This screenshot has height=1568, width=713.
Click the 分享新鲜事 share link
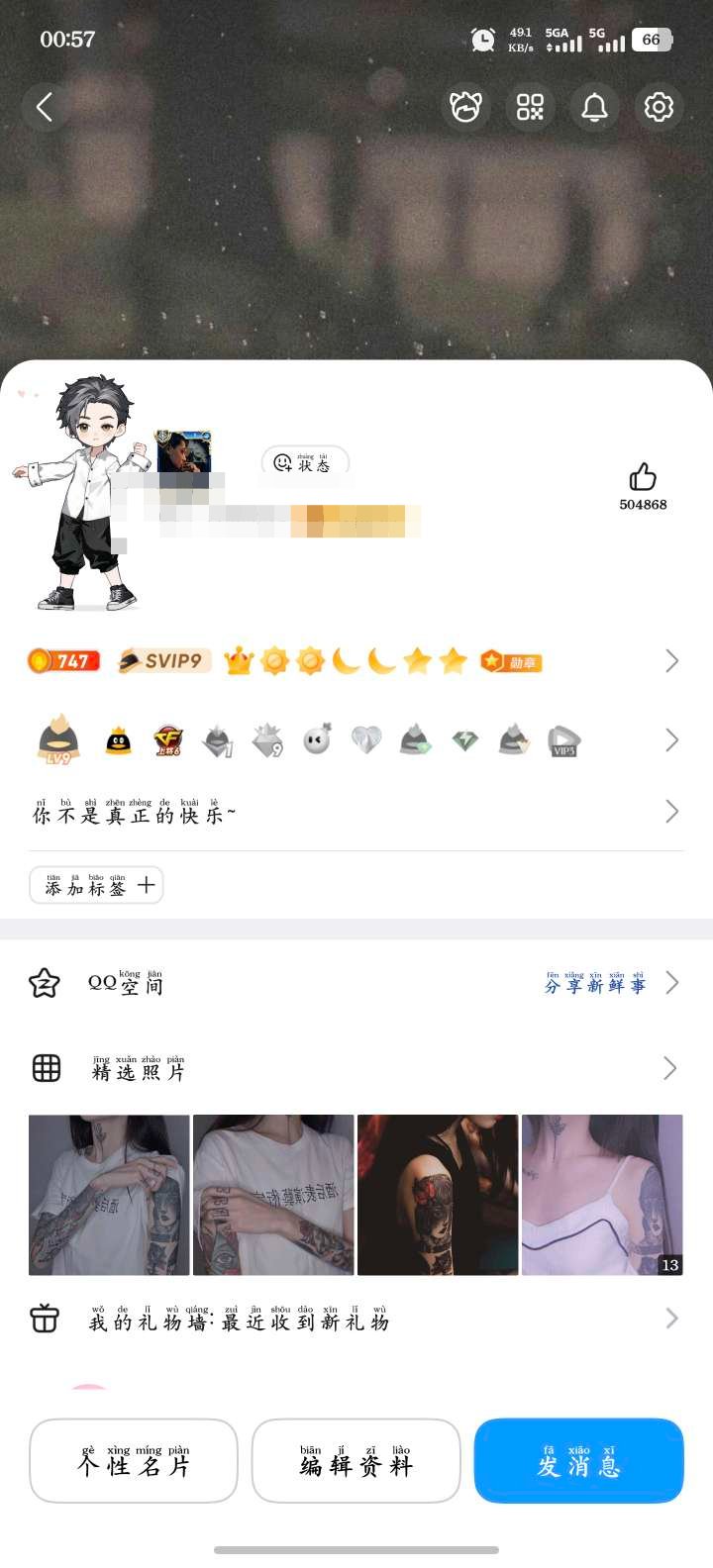(x=593, y=983)
